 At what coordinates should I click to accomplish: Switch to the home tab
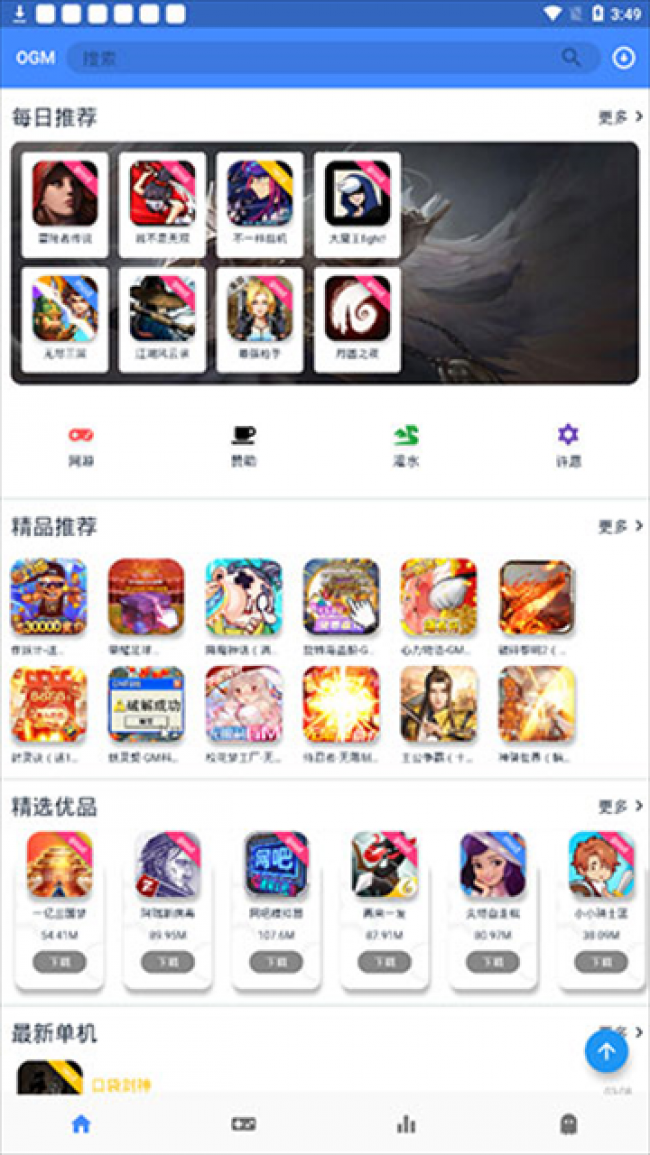81,1124
